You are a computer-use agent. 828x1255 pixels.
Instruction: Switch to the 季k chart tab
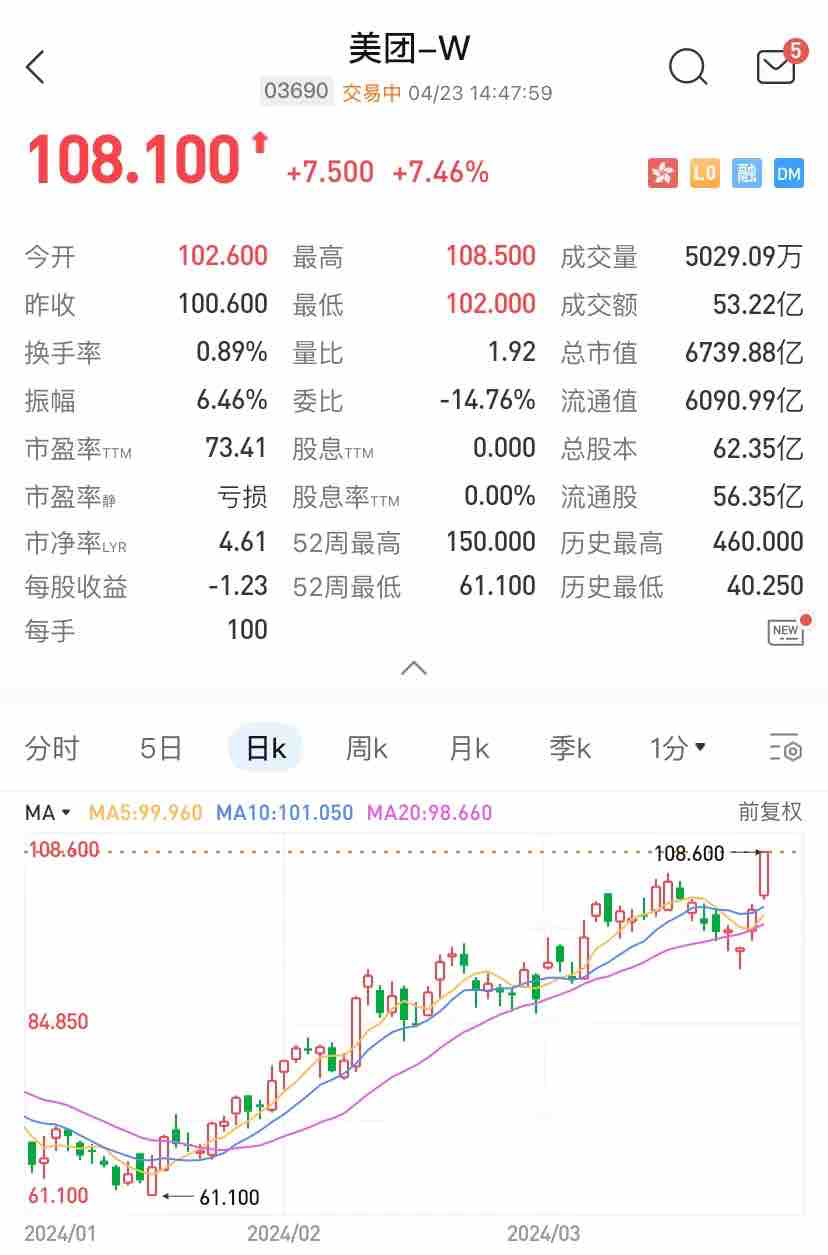coord(570,748)
